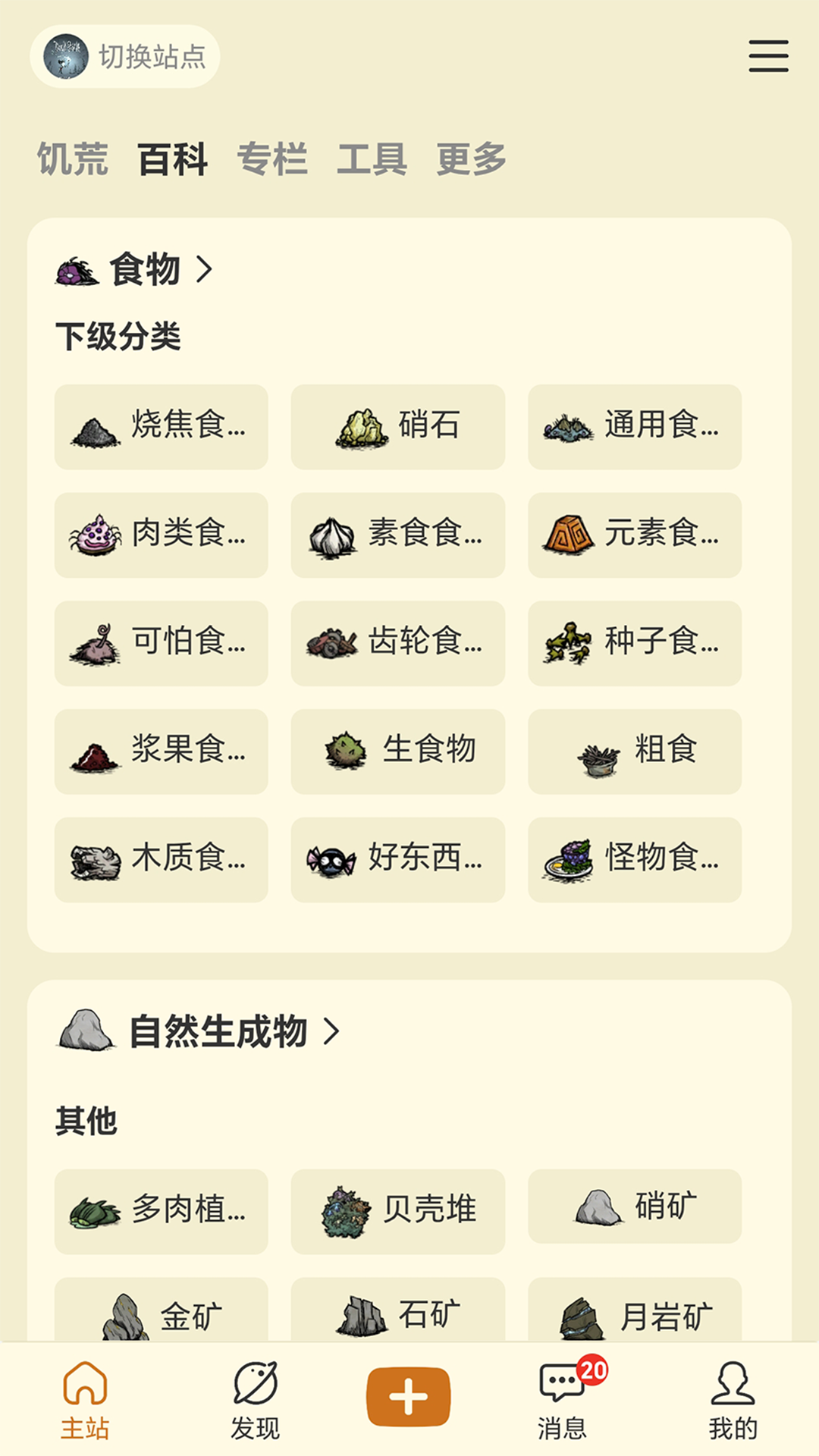Viewport: 819px width, 1456px height.
Task: Select the 饥荒 tab
Action: point(72,158)
